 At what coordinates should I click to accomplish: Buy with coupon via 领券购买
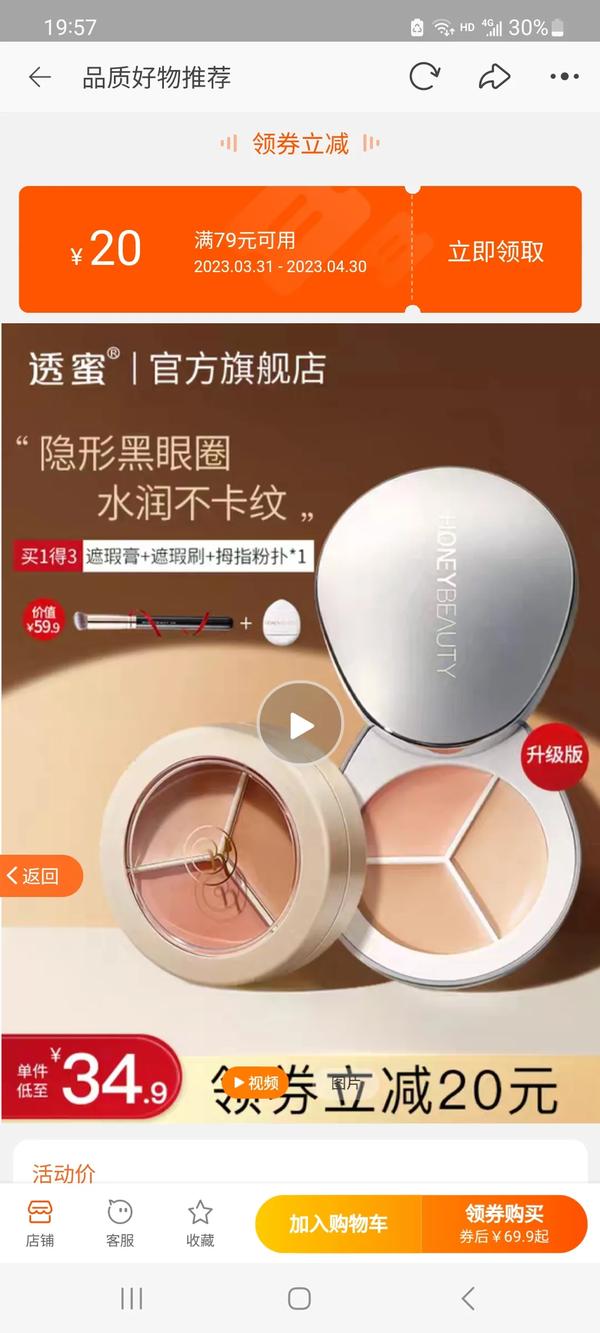pos(504,1224)
